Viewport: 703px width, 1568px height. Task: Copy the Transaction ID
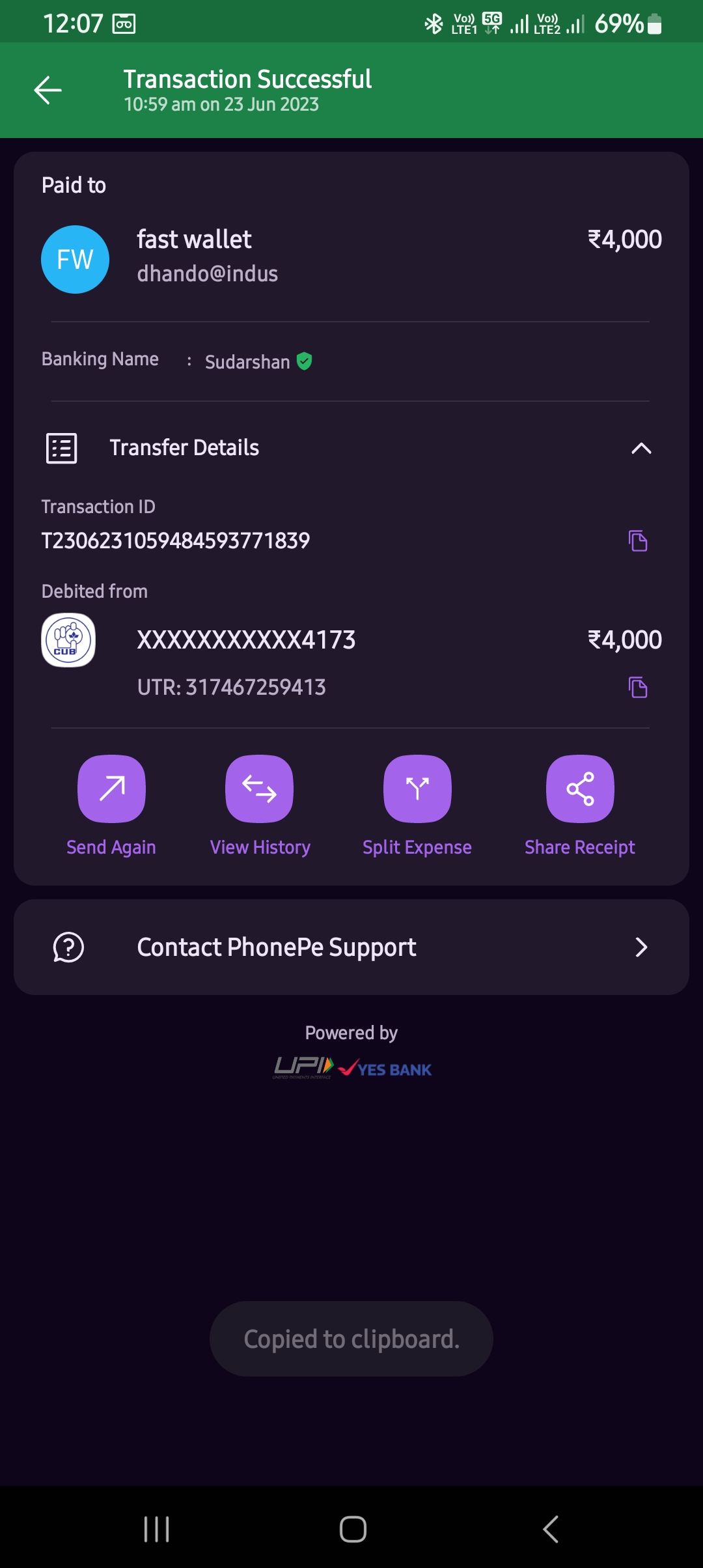638,540
